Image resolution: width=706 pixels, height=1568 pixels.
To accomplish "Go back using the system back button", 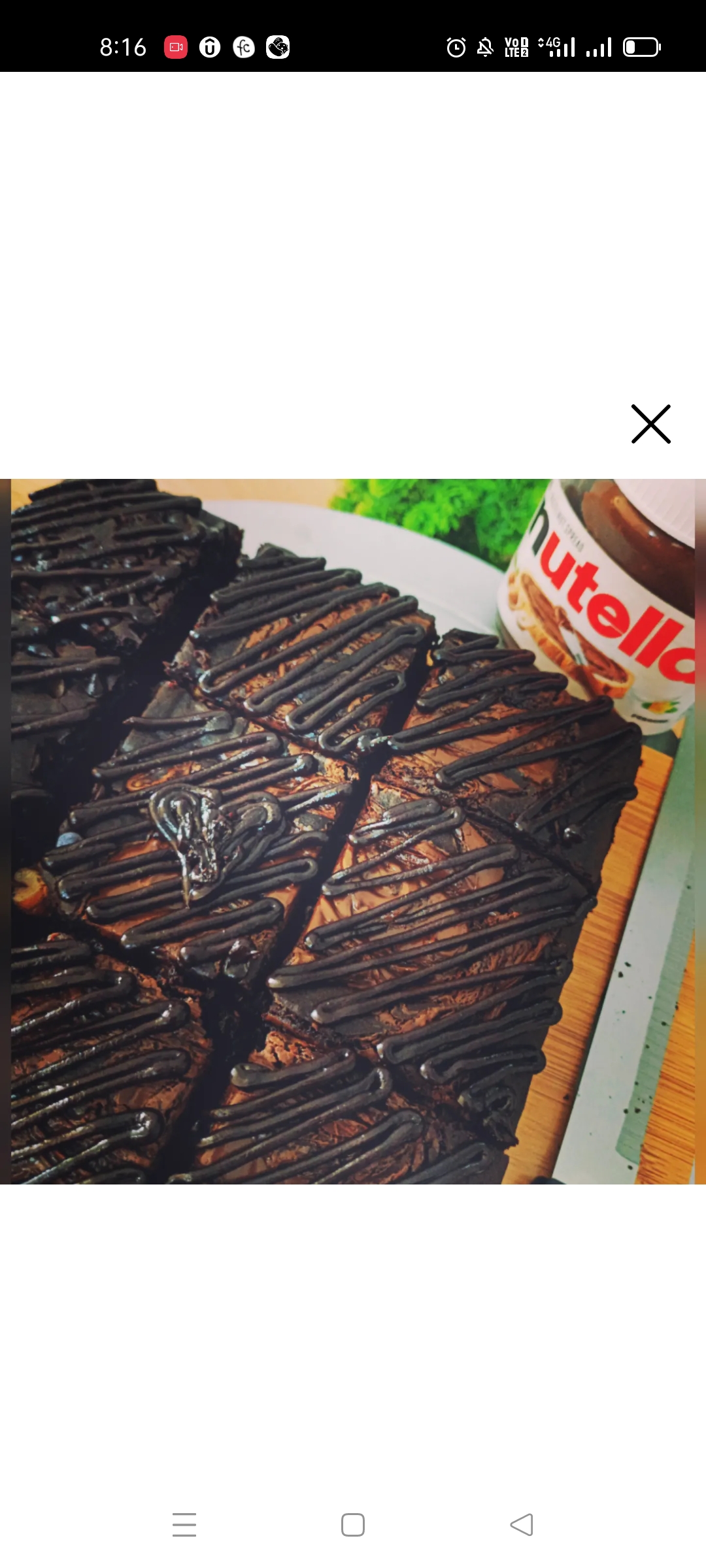I will pyautogui.click(x=522, y=1525).
